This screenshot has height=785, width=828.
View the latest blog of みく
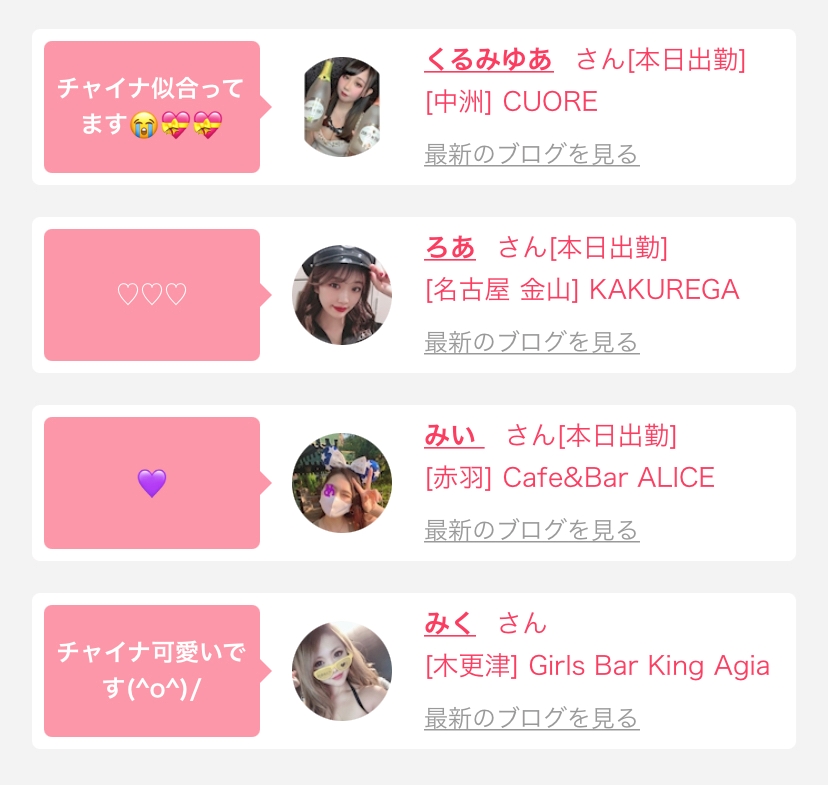click(x=532, y=718)
